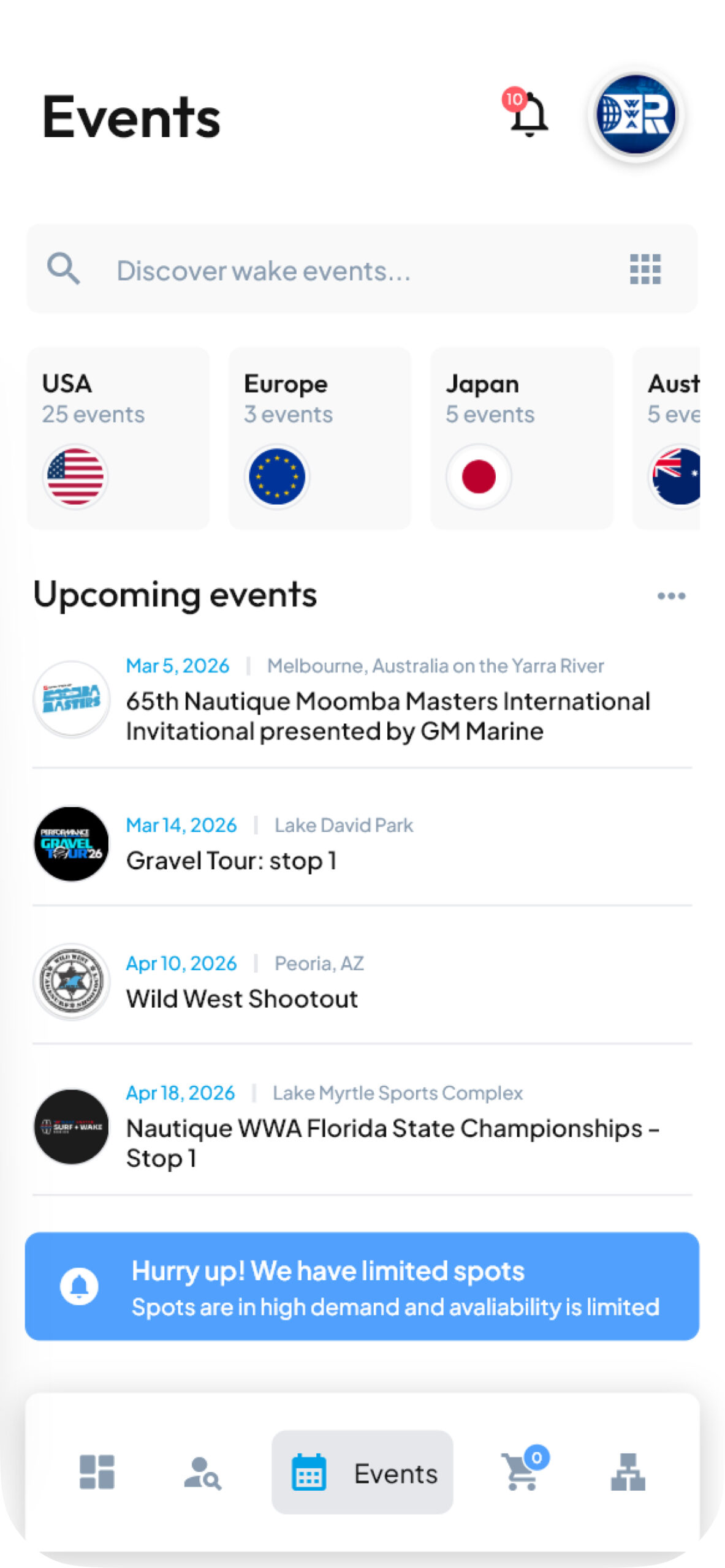725x1568 pixels.
Task: Switch to the dashboard tab
Action: tap(97, 1472)
